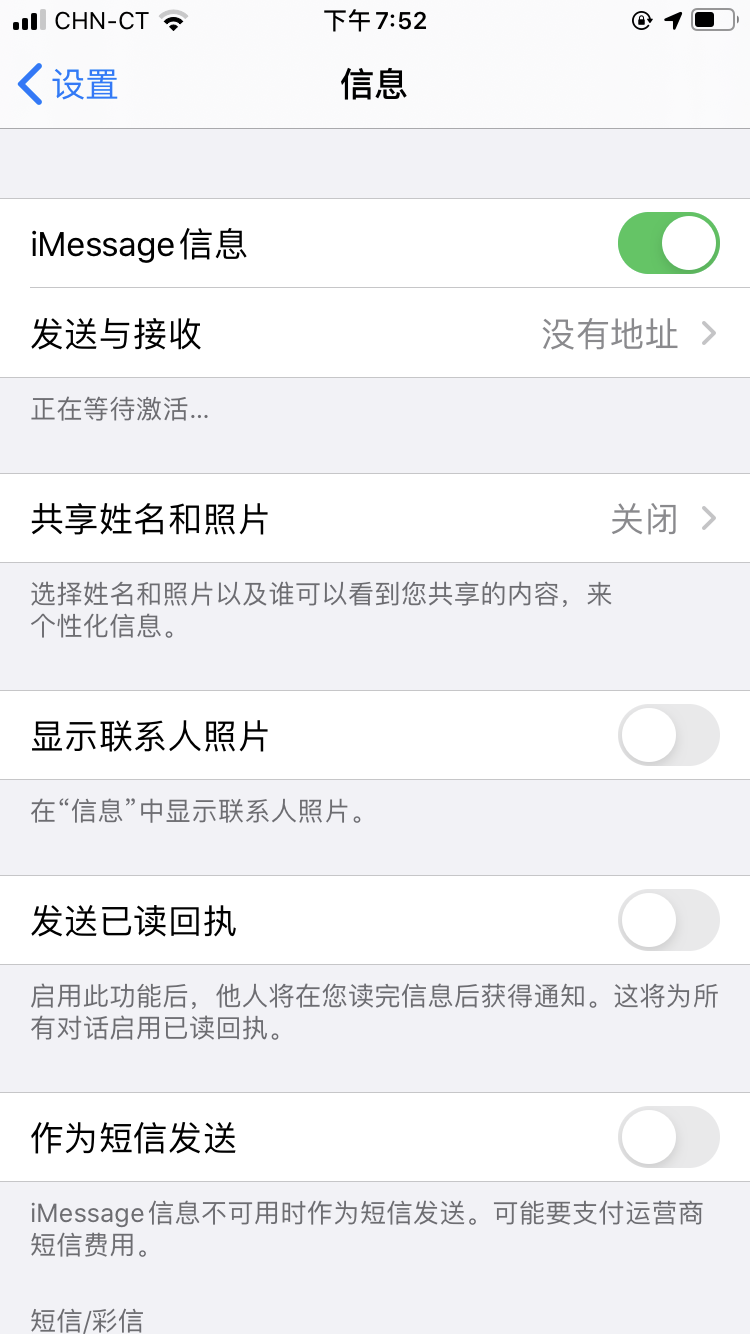
Task: Turn on 发送已读回执
Action: [x=668, y=920]
